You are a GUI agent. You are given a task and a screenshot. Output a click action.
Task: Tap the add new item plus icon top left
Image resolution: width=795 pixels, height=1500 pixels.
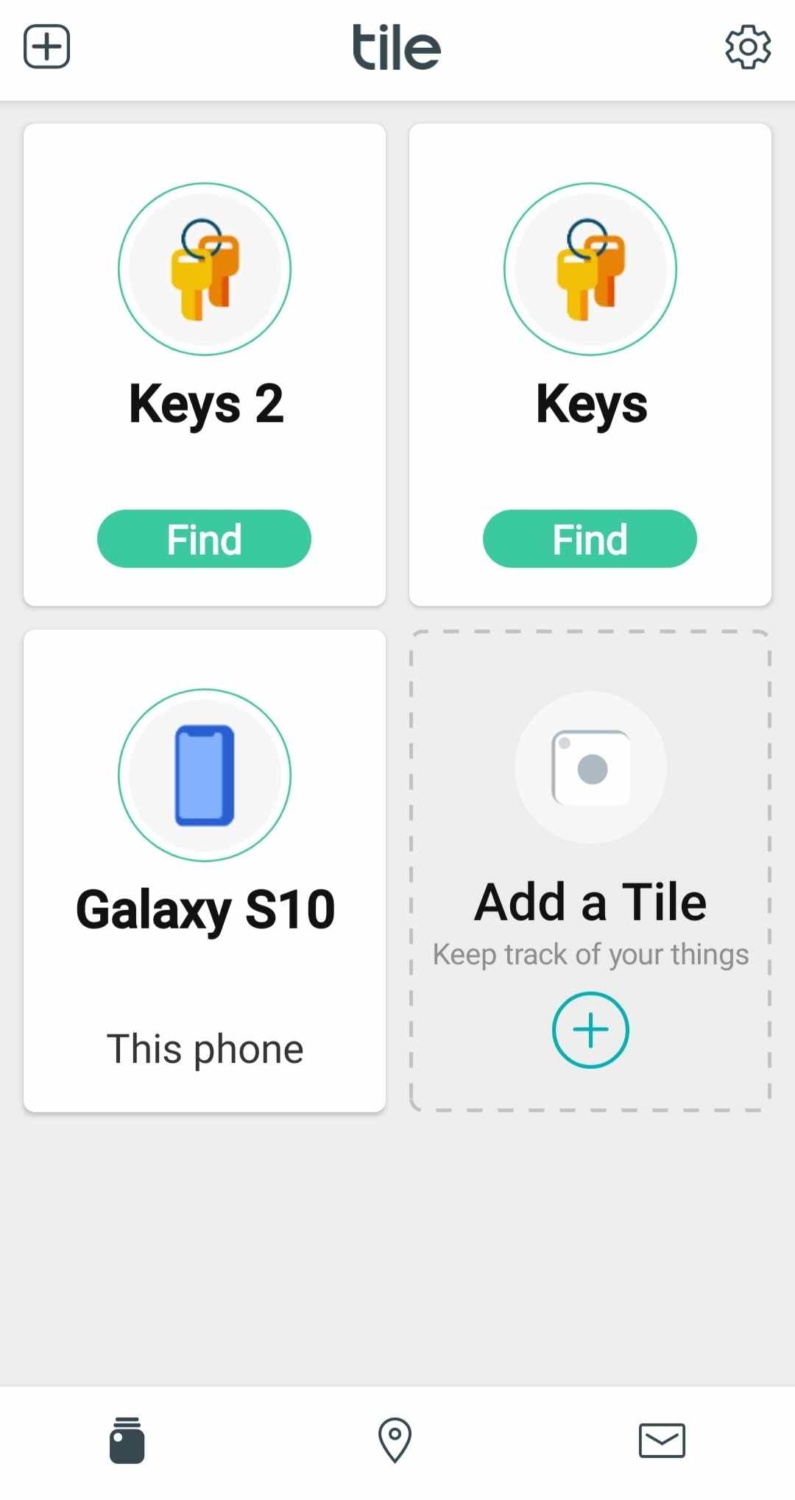[x=45, y=45]
